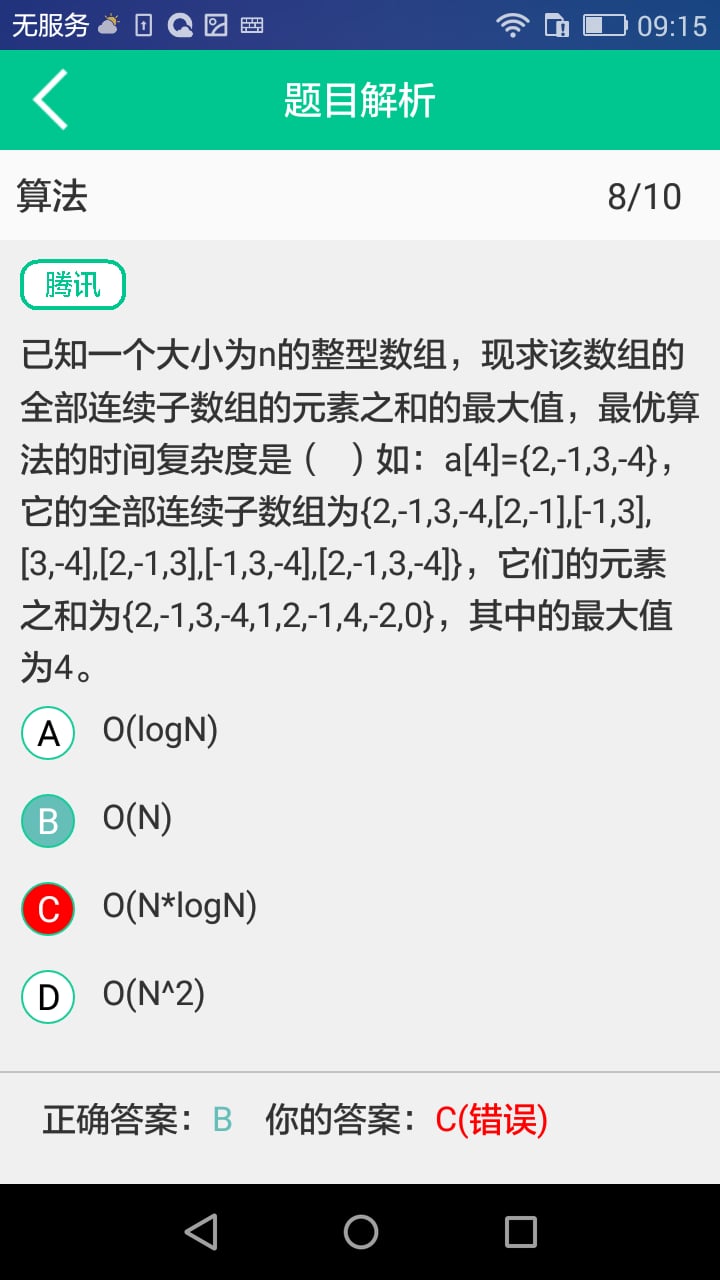Open recent apps from navigation bar
This screenshot has width=720, height=1280.
click(x=520, y=1232)
